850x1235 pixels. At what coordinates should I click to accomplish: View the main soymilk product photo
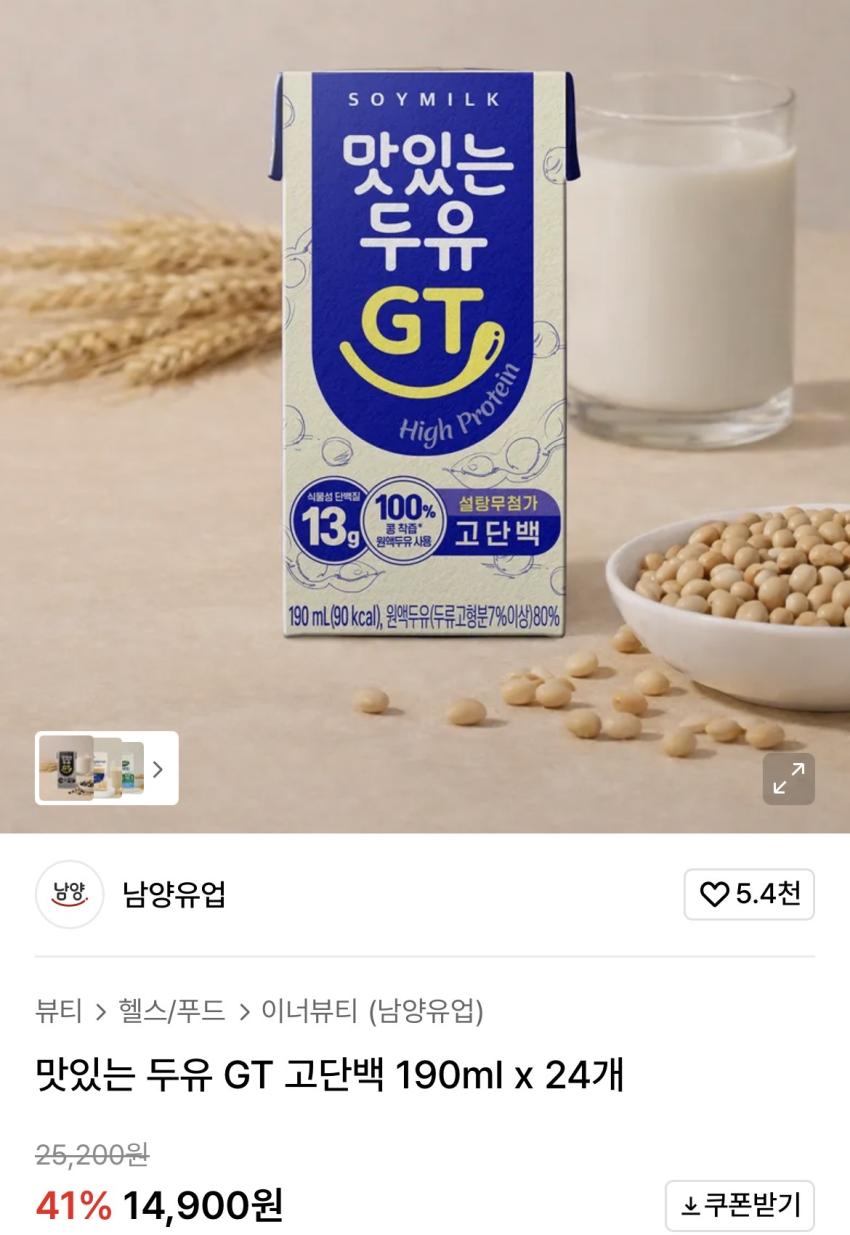(424, 360)
